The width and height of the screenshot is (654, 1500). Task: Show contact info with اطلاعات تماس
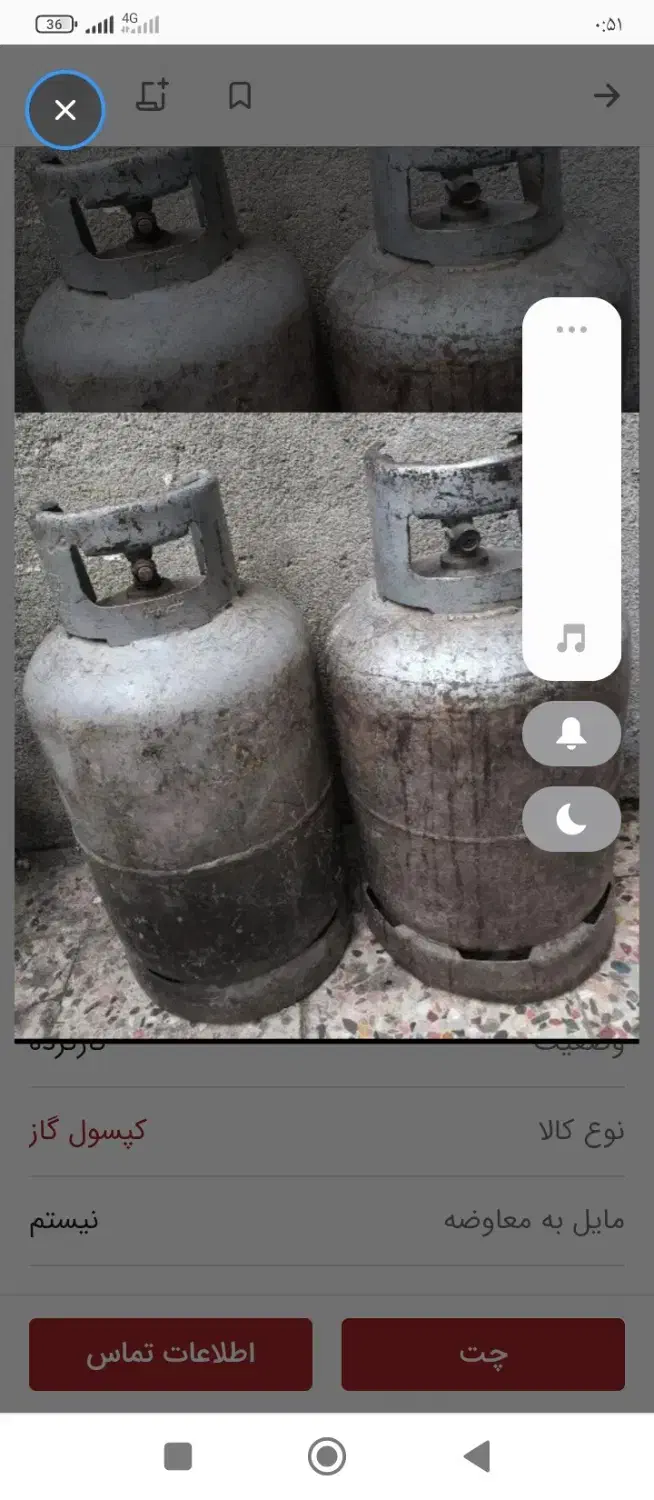170,1354
